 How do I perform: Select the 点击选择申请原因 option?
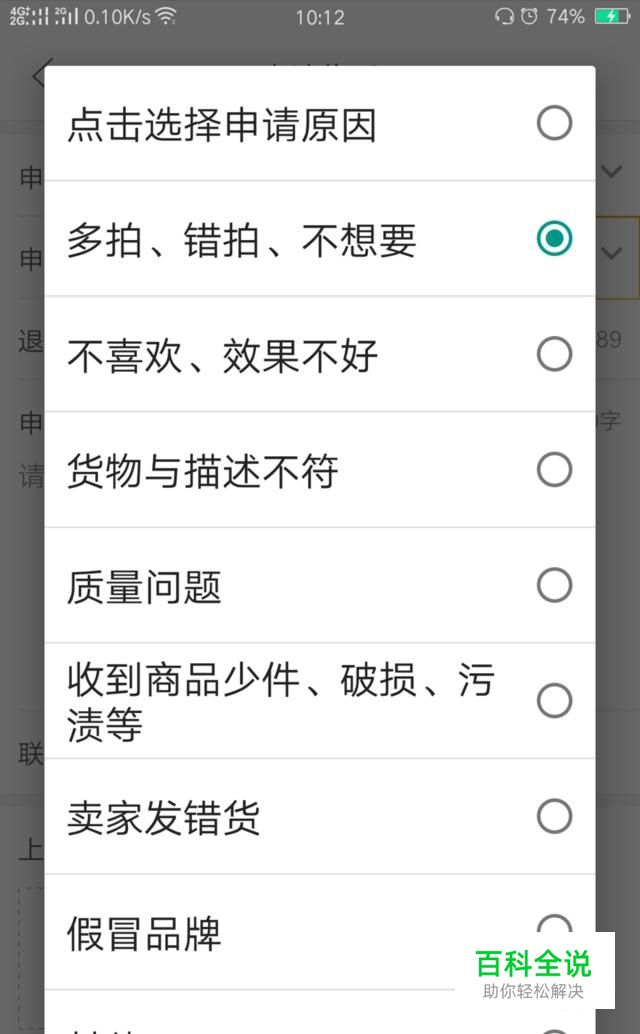point(320,123)
